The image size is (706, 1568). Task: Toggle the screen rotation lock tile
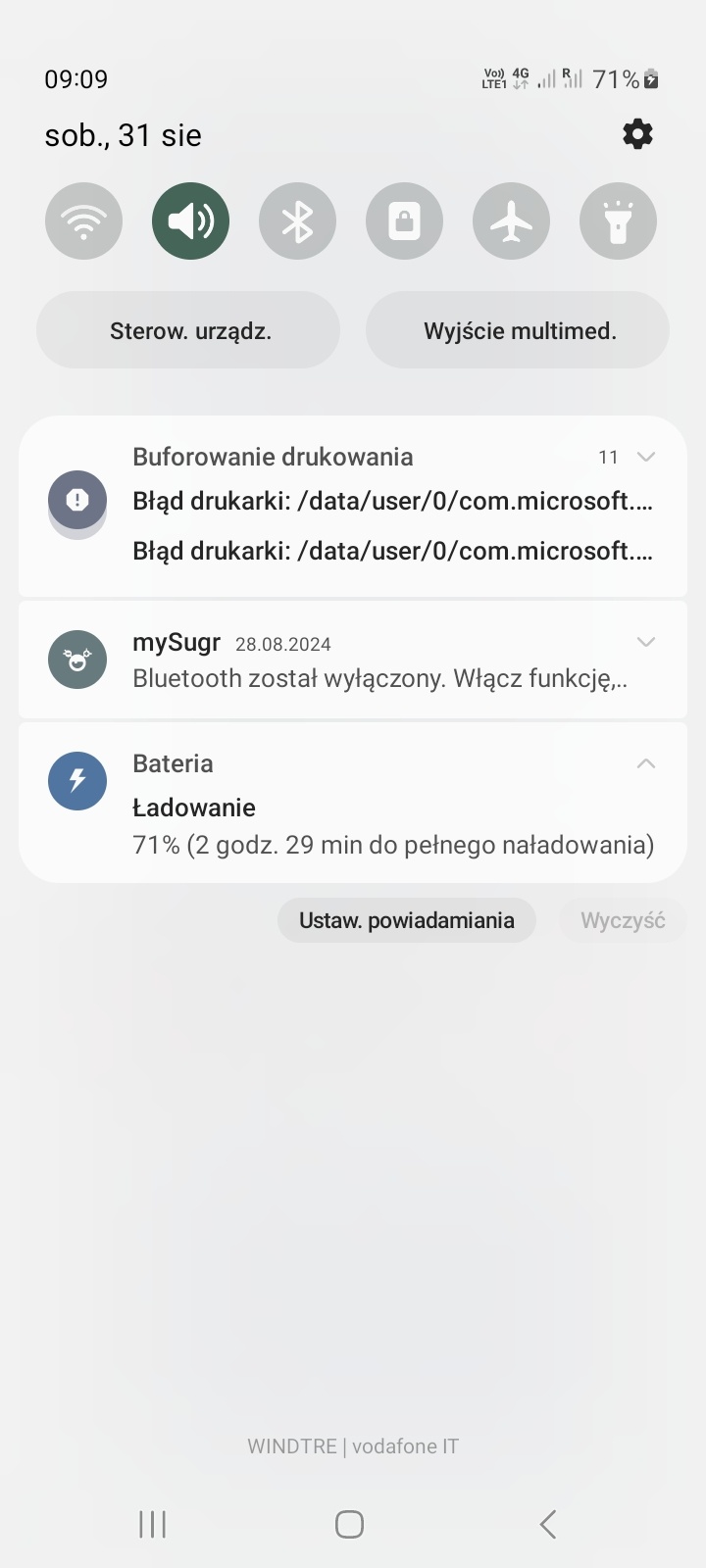tap(404, 221)
